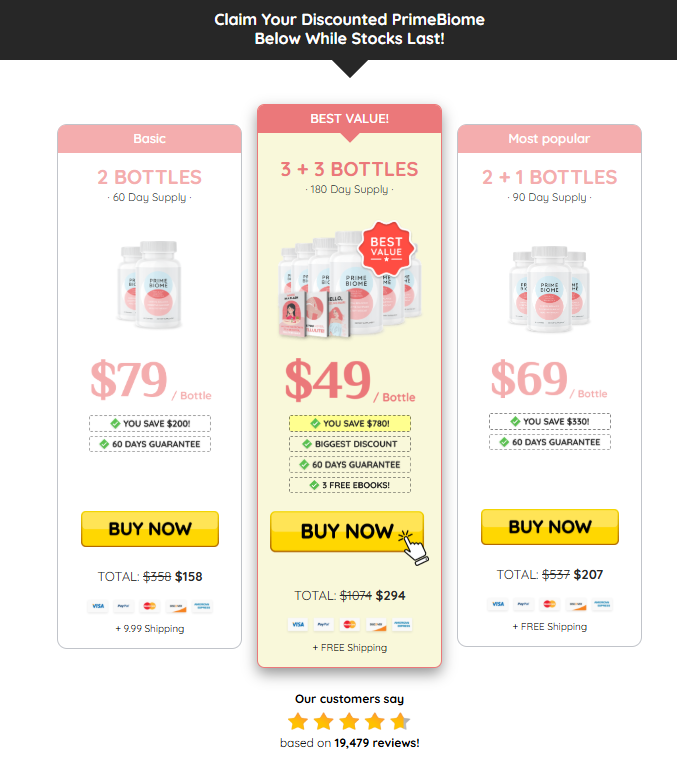This screenshot has height=758, width=677.
Task: Select BUY NOW for the 3 + 3 bottles best value
Action: tap(346, 532)
